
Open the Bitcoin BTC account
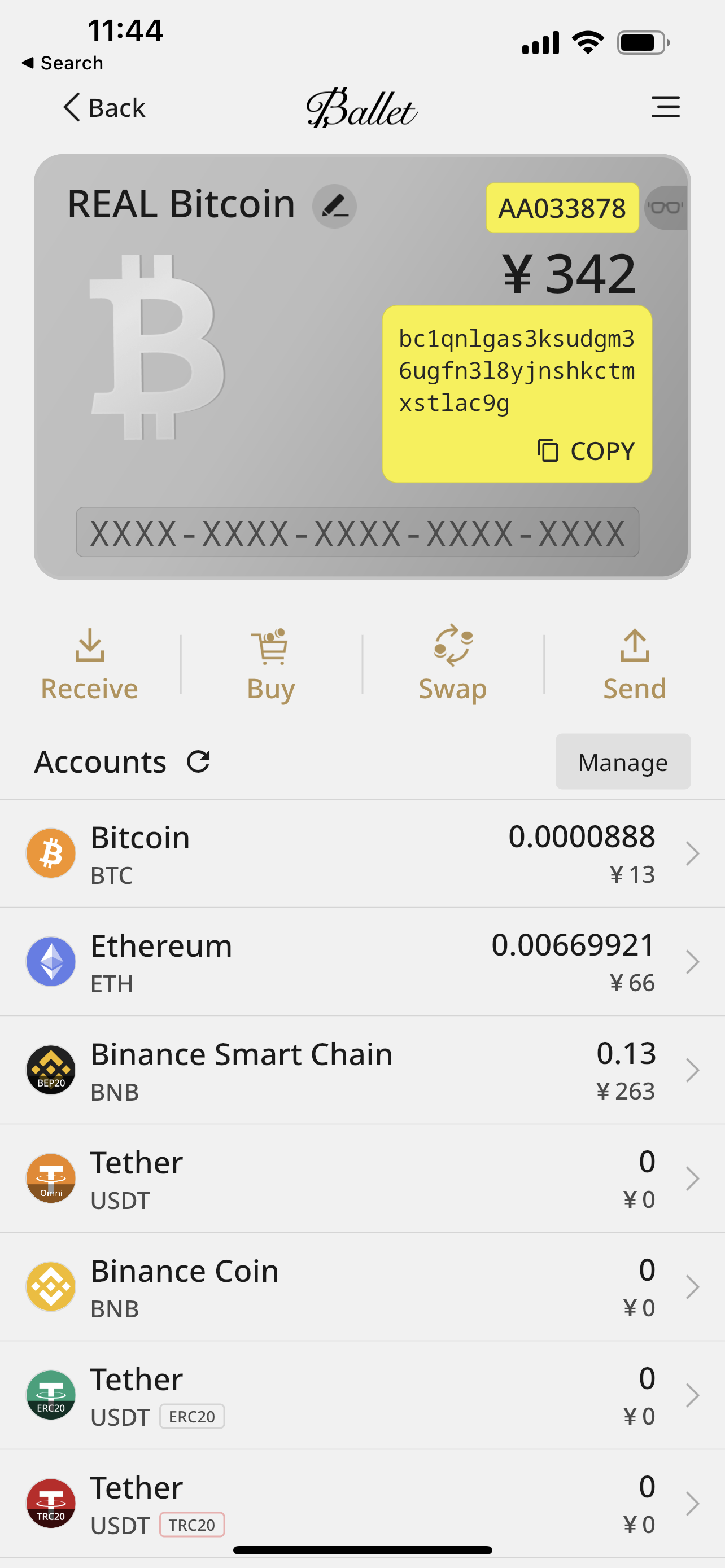point(362,853)
